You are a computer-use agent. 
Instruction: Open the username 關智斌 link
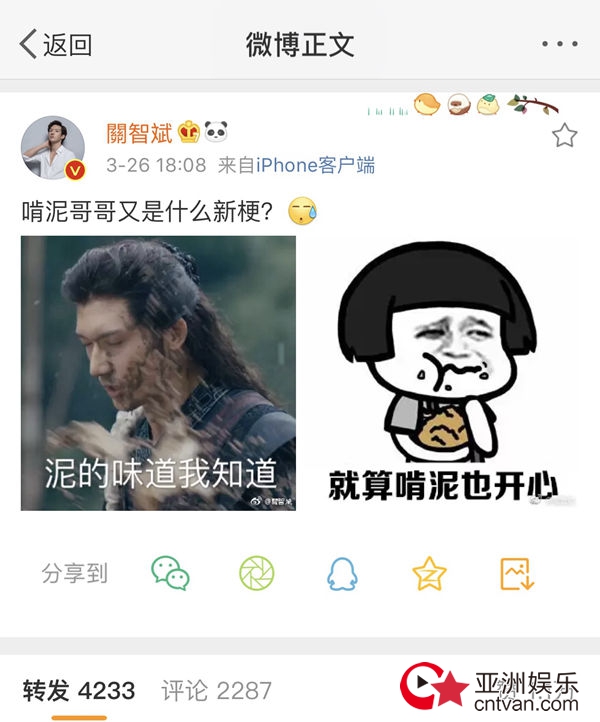(x=141, y=132)
